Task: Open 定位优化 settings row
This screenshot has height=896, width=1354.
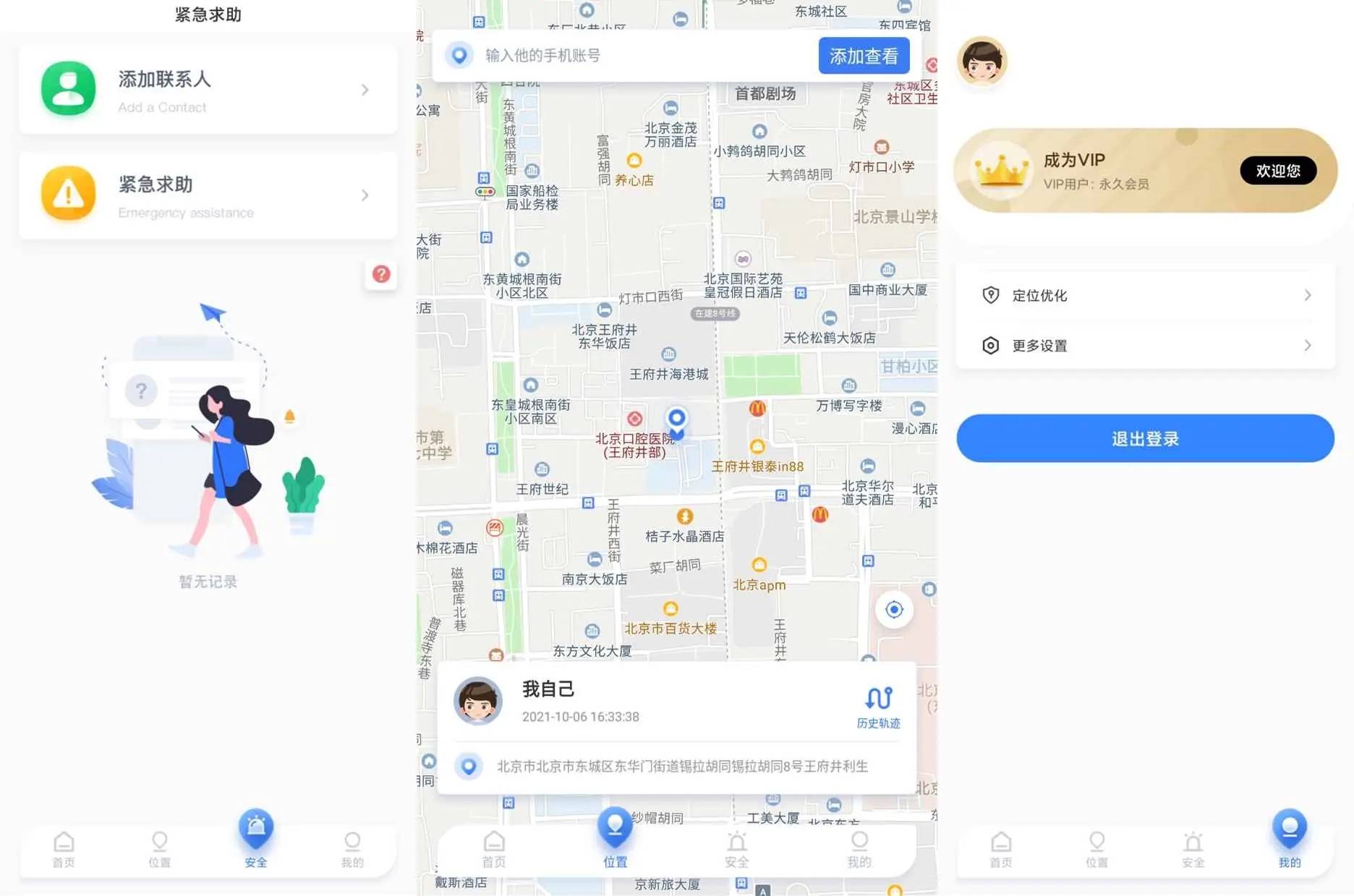Action: pos(1145,295)
